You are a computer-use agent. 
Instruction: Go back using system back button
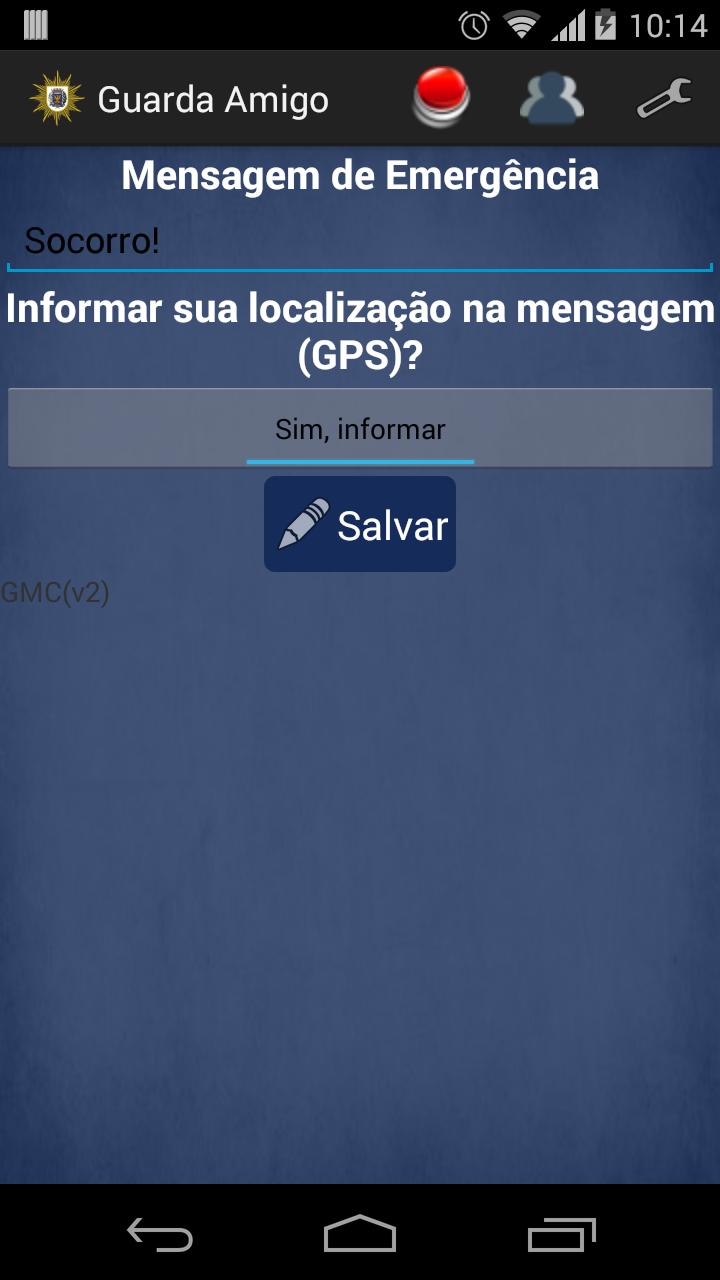pos(160,1235)
